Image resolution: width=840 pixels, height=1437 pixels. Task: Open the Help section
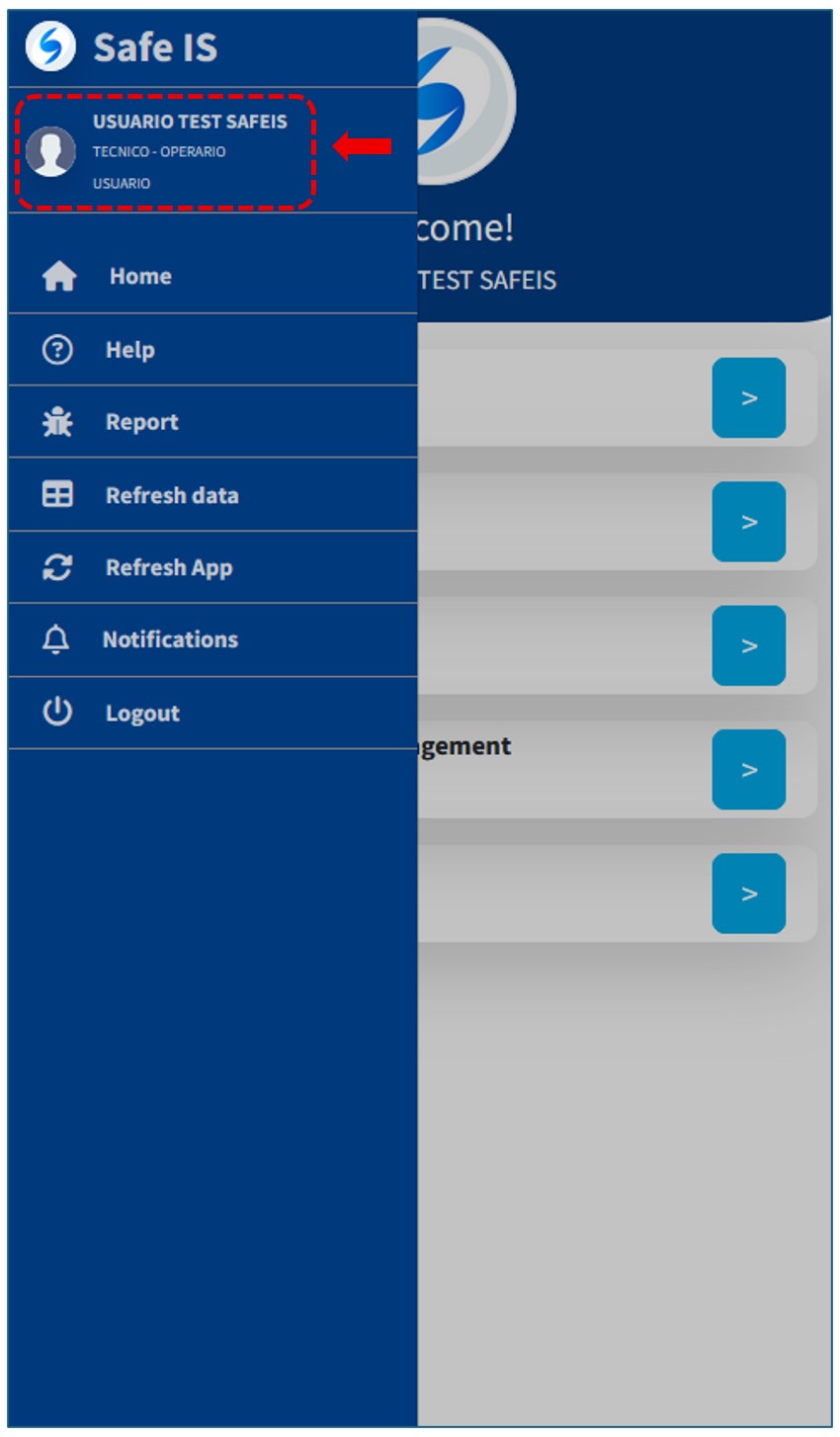pyautogui.click(x=129, y=350)
